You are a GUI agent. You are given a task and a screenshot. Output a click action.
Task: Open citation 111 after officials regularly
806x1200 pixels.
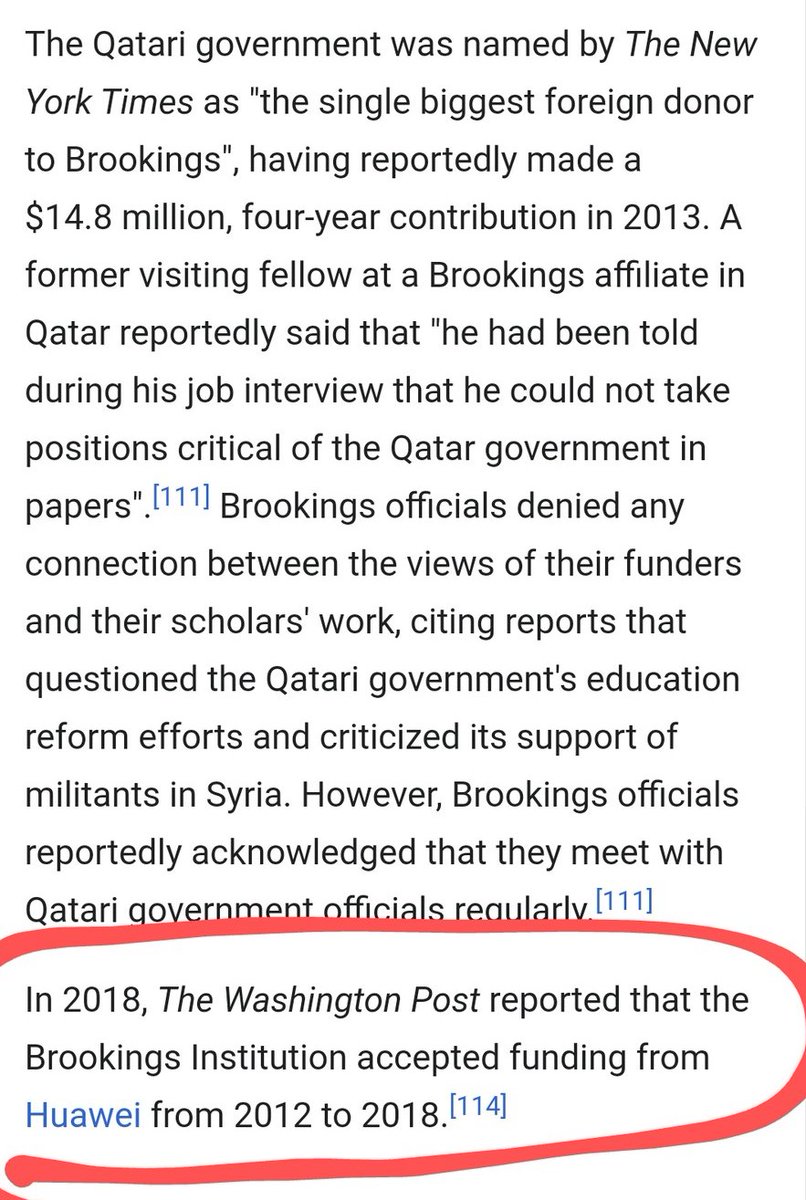click(622, 902)
